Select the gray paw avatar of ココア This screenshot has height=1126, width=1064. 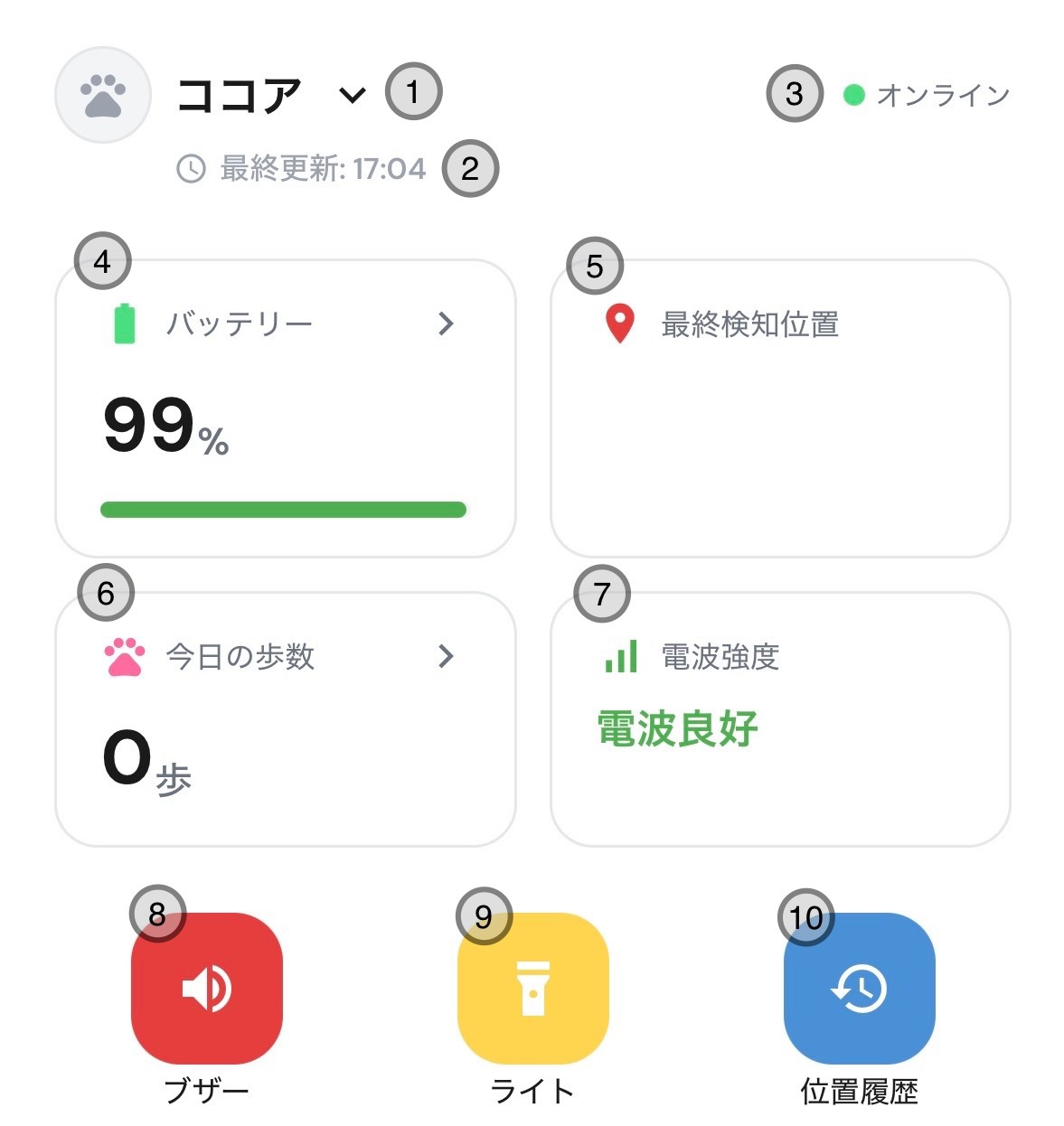[x=102, y=93]
